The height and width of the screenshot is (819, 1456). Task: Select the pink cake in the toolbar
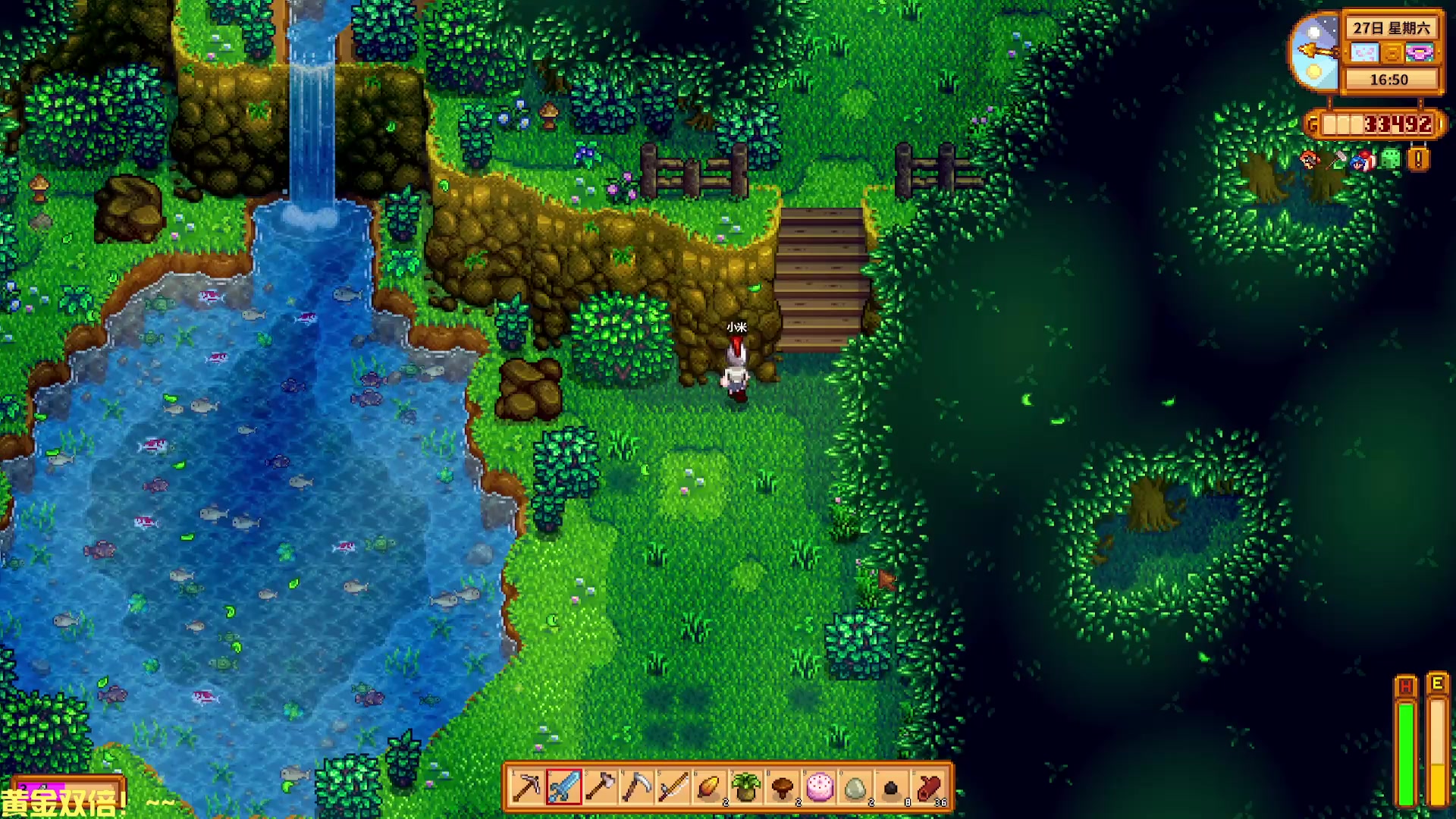(x=819, y=787)
